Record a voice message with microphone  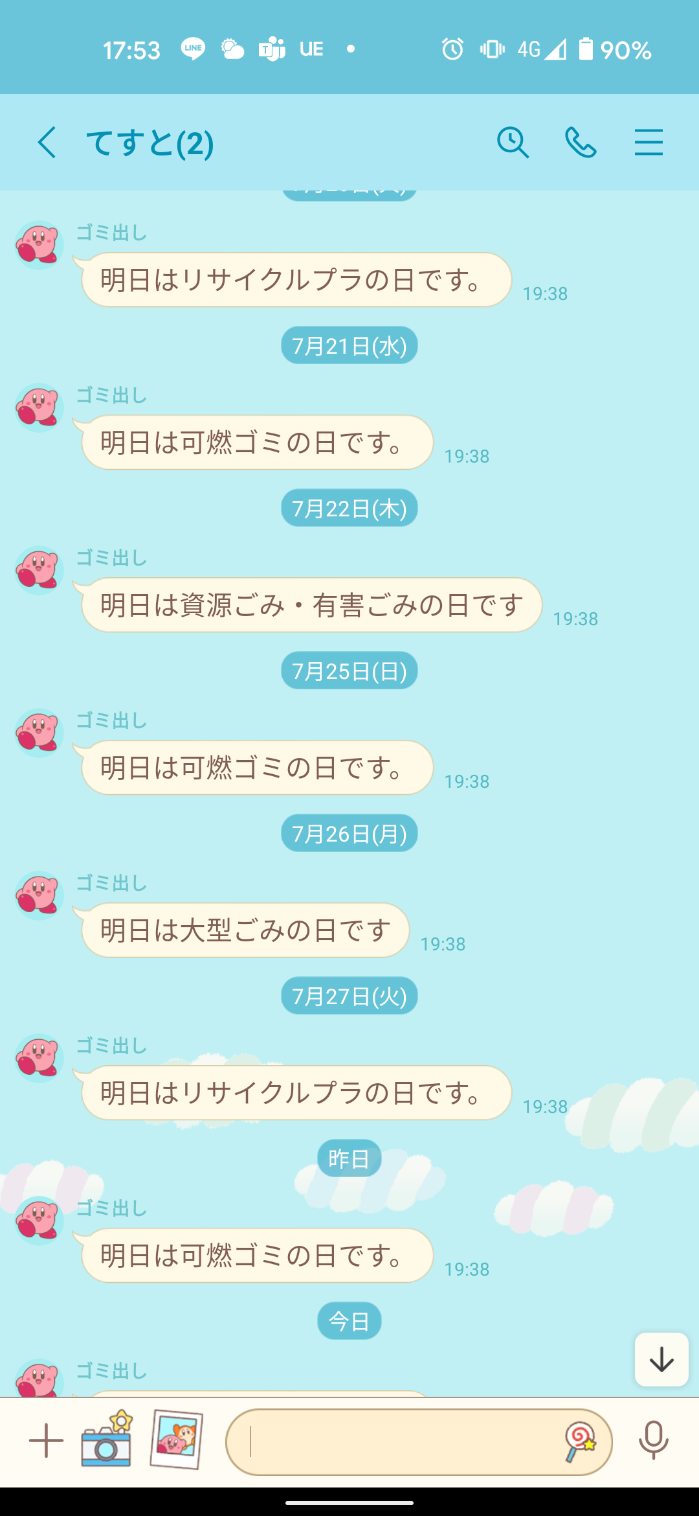click(x=653, y=1441)
